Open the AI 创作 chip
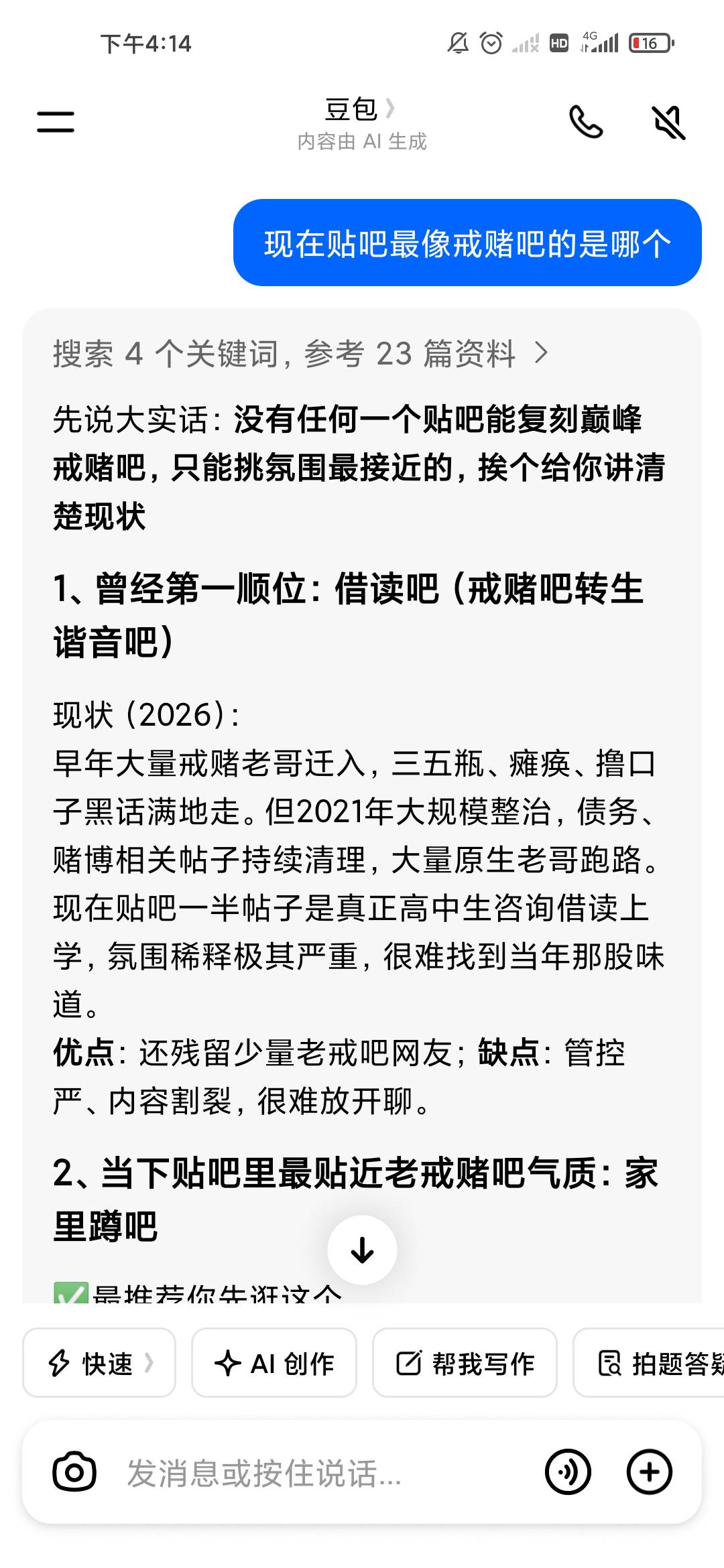 (x=274, y=1362)
